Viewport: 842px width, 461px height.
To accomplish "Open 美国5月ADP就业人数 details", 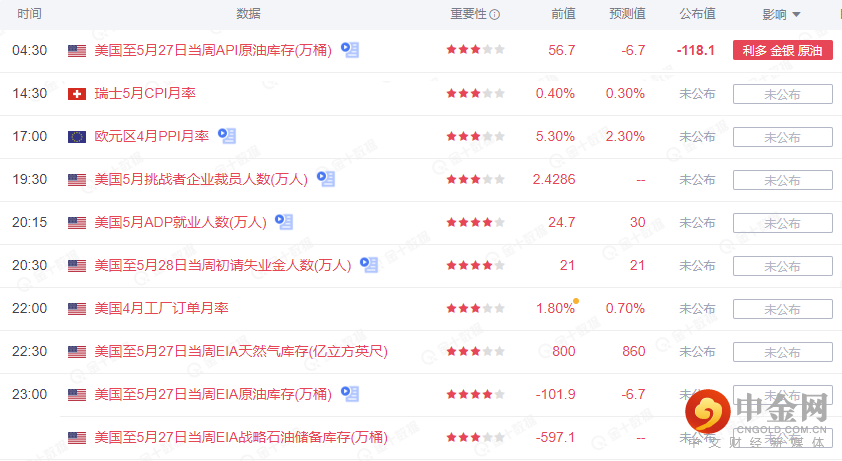I will coord(179,222).
